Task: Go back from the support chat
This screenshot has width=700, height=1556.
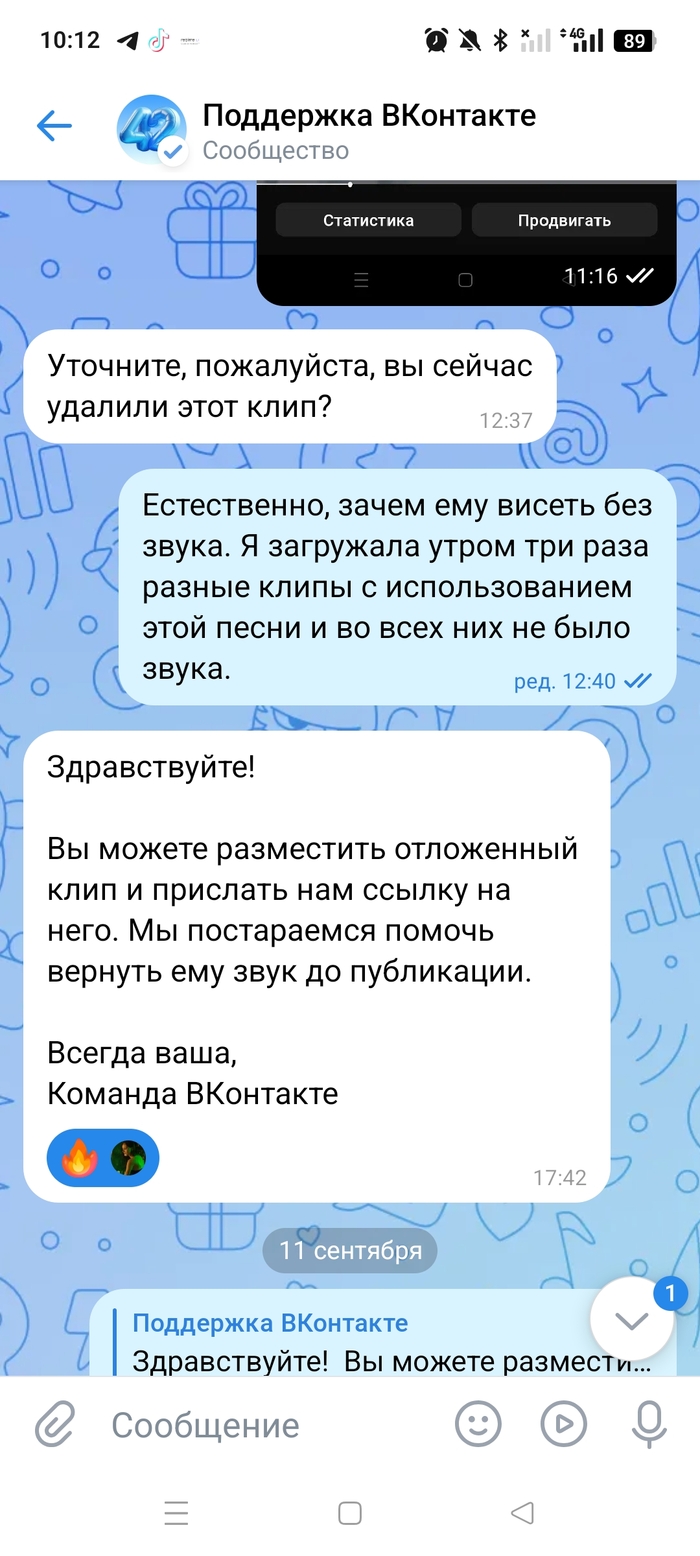Action: 54,126
